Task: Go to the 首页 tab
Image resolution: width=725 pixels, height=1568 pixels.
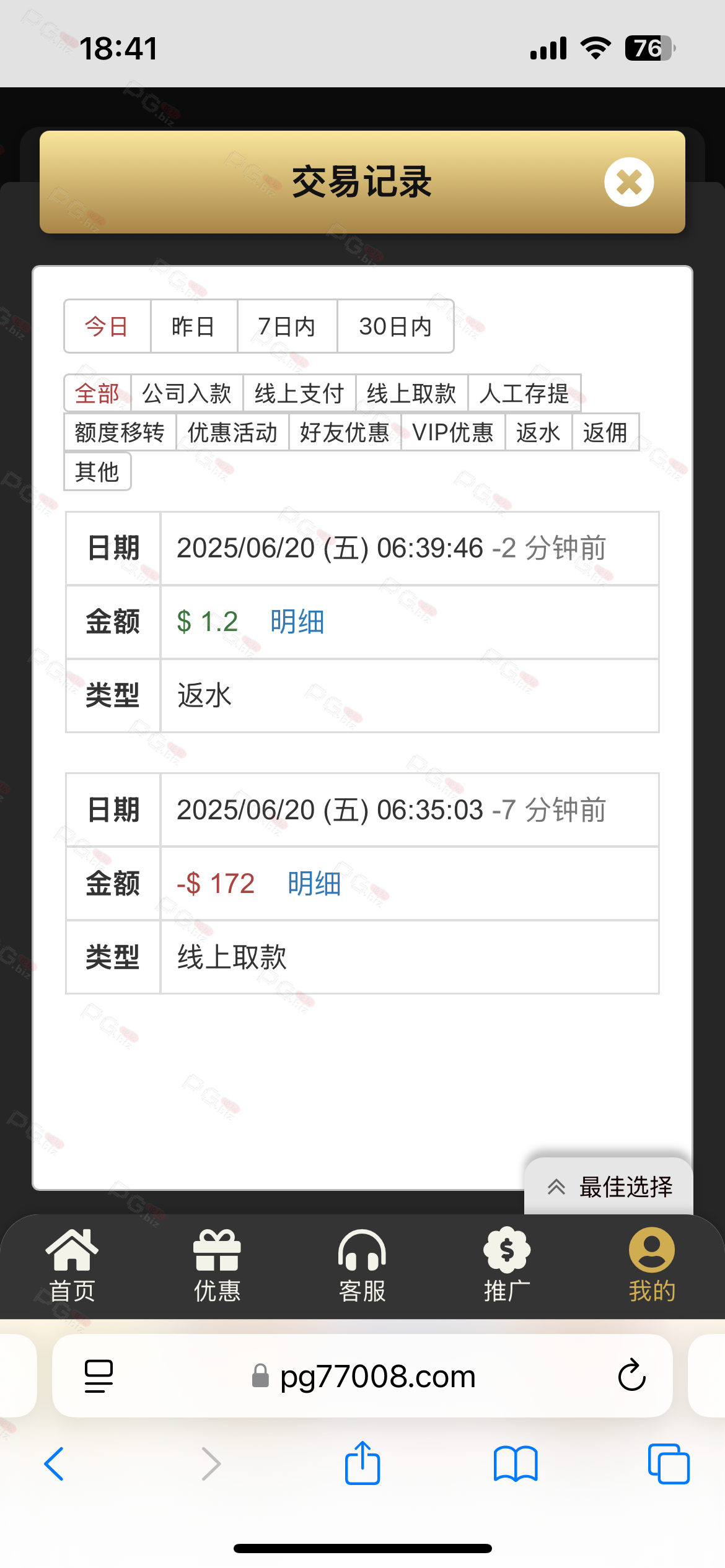Action: click(x=72, y=1266)
